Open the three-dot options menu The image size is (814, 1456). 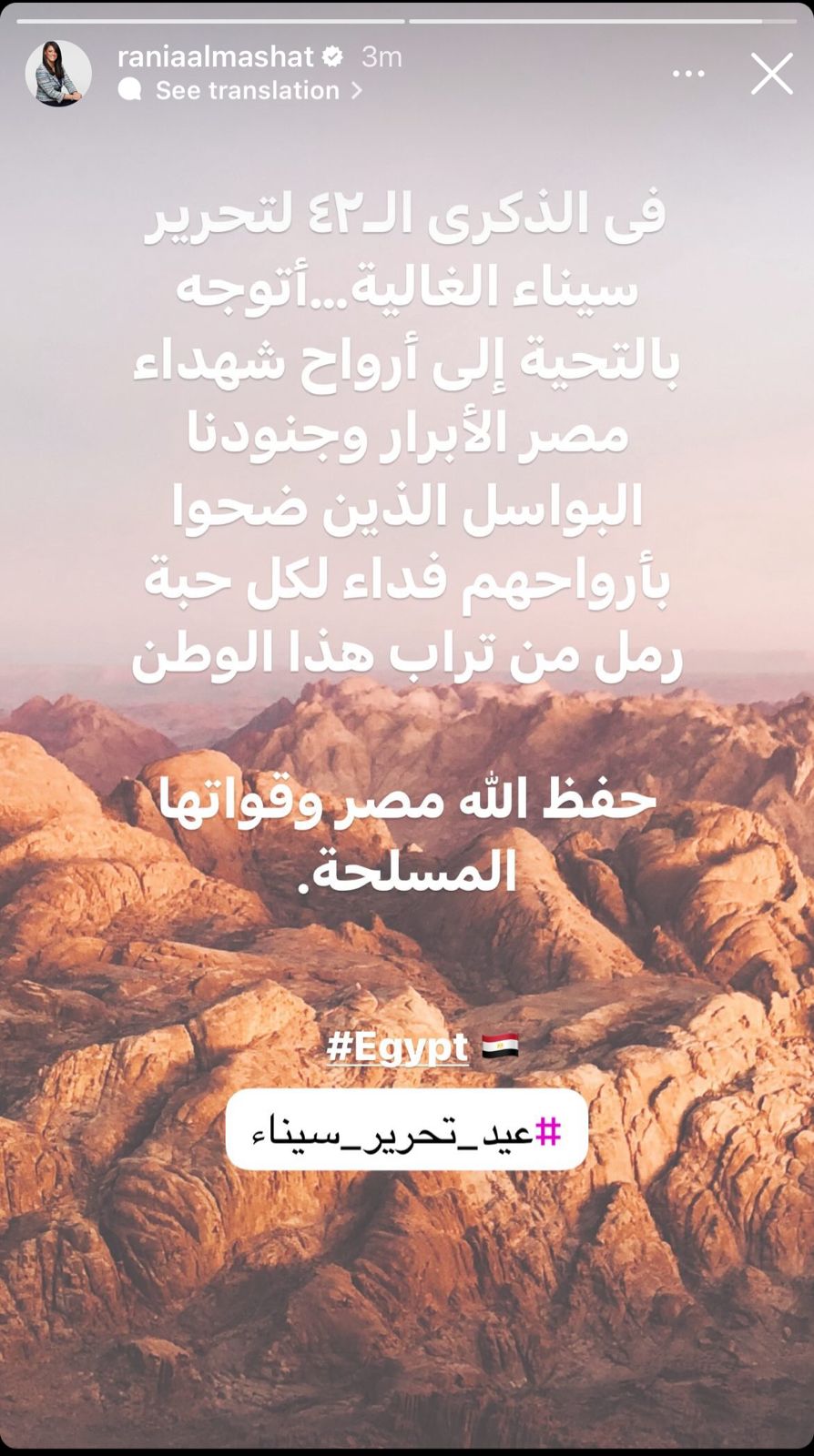688,74
